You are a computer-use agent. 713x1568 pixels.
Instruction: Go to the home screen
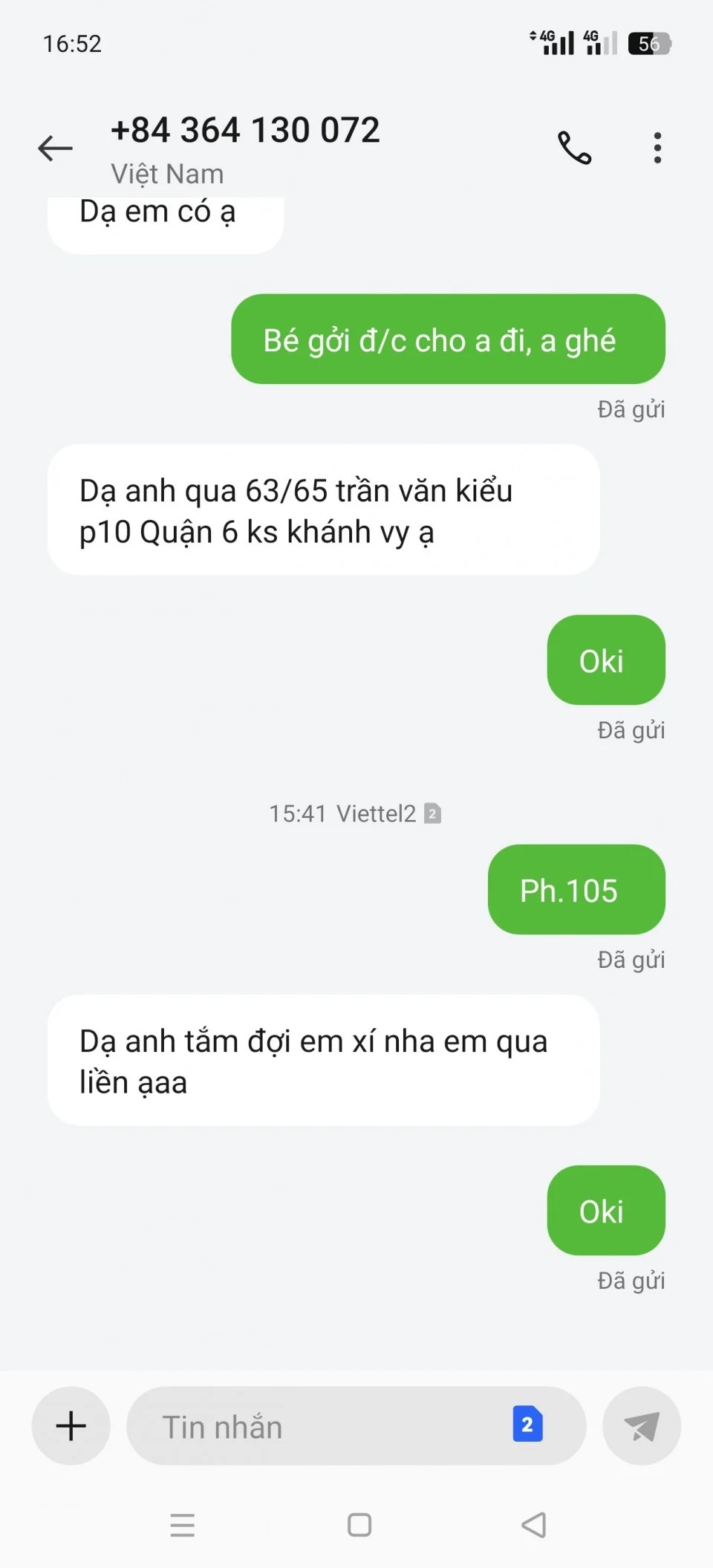359,1525
